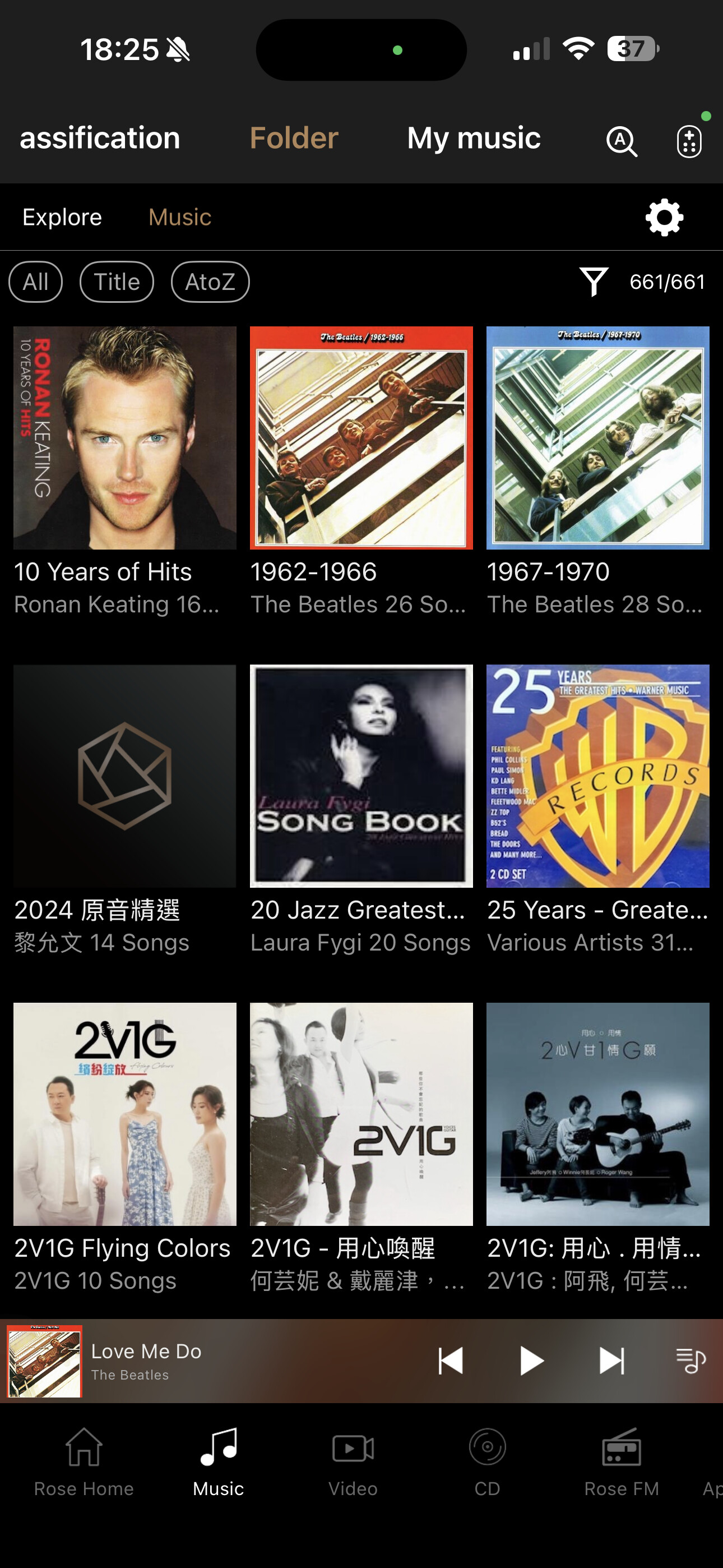The width and height of the screenshot is (723, 1568).
Task: Select the All chip
Action: click(x=35, y=282)
